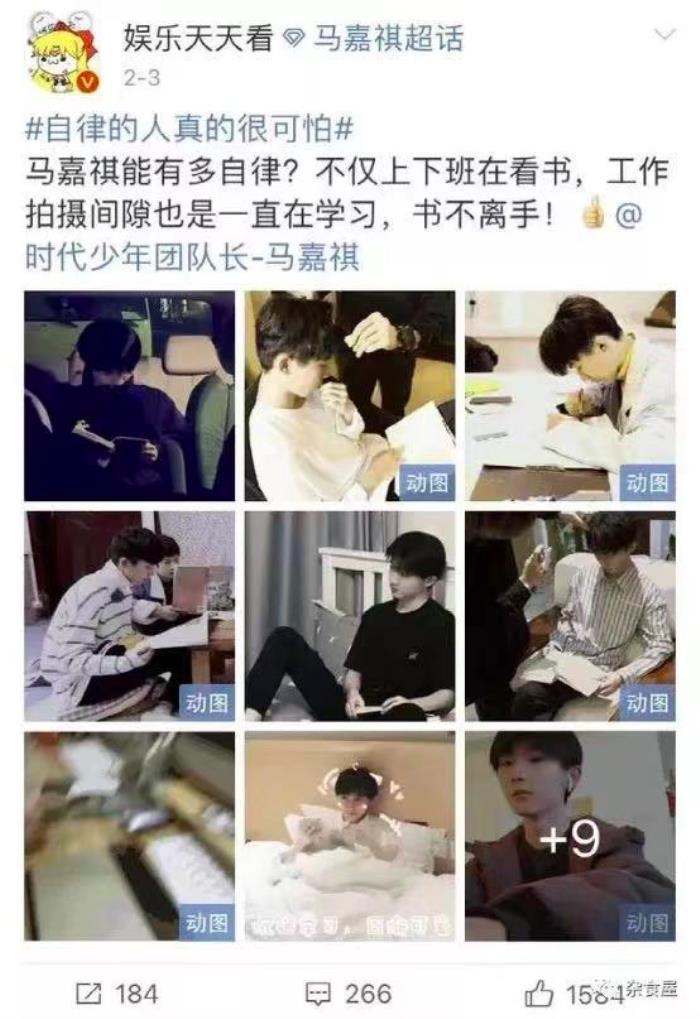Open the GIF of the person in a black tee
Screen dimensions: 700x1019
tap(350, 616)
